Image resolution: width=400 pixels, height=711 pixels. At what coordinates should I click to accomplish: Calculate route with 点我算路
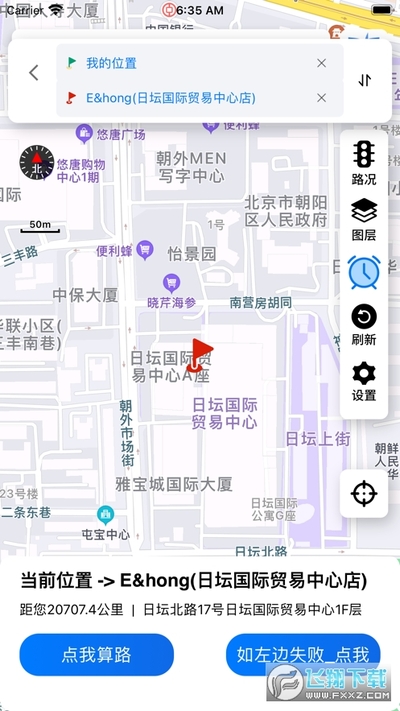click(97, 655)
